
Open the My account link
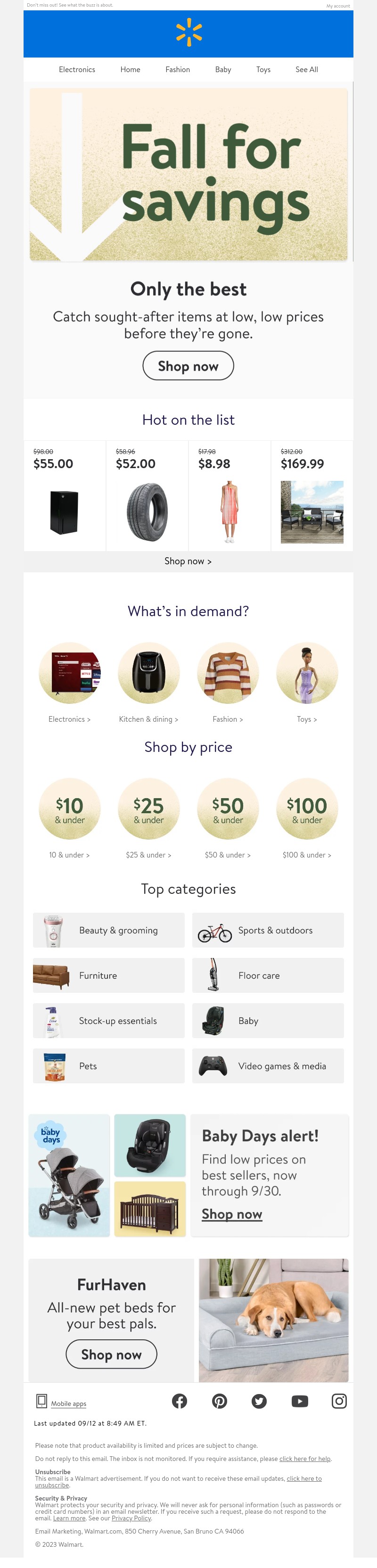337,6
